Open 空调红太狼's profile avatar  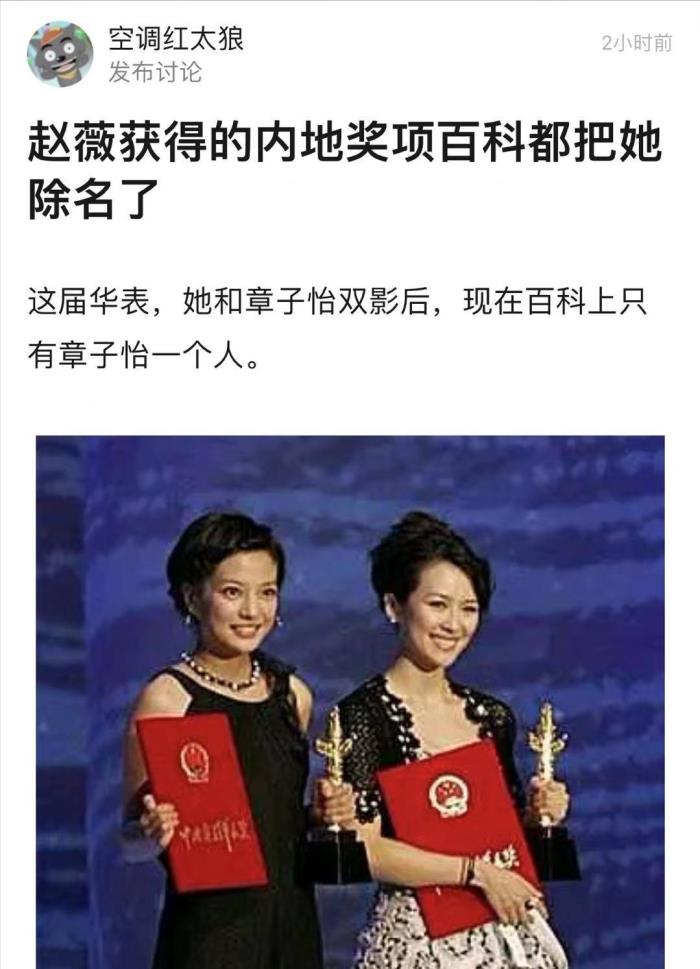tap(59, 54)
